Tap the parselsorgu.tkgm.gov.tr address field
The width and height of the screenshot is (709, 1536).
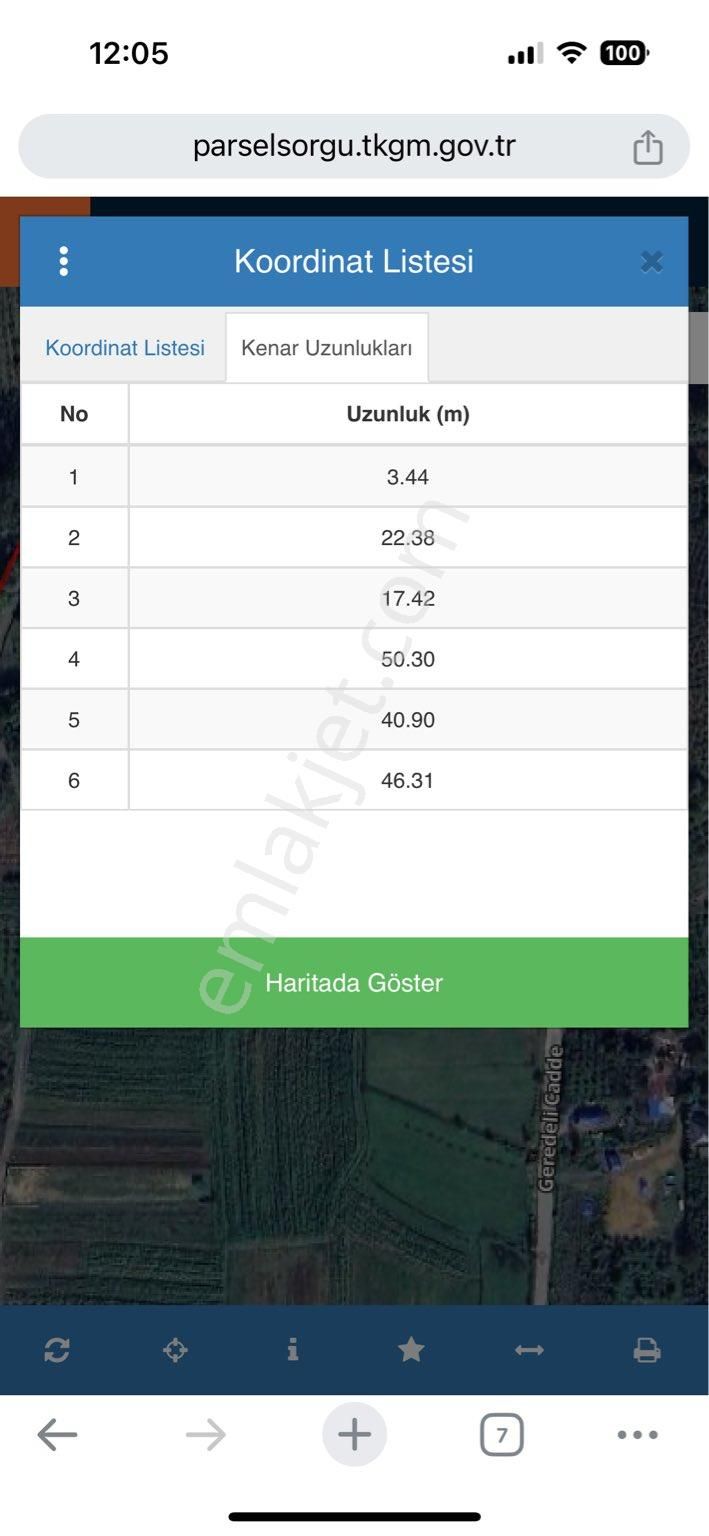[354, 146]
